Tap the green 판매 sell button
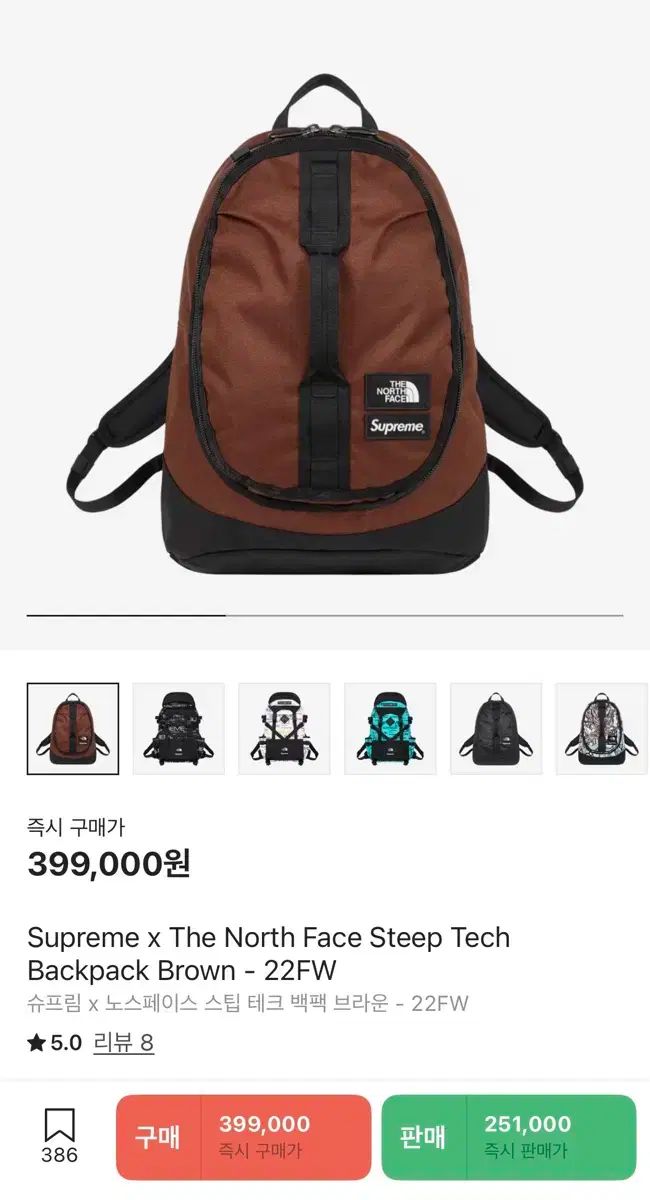 pyautogui.click(x=508, y=1137)
